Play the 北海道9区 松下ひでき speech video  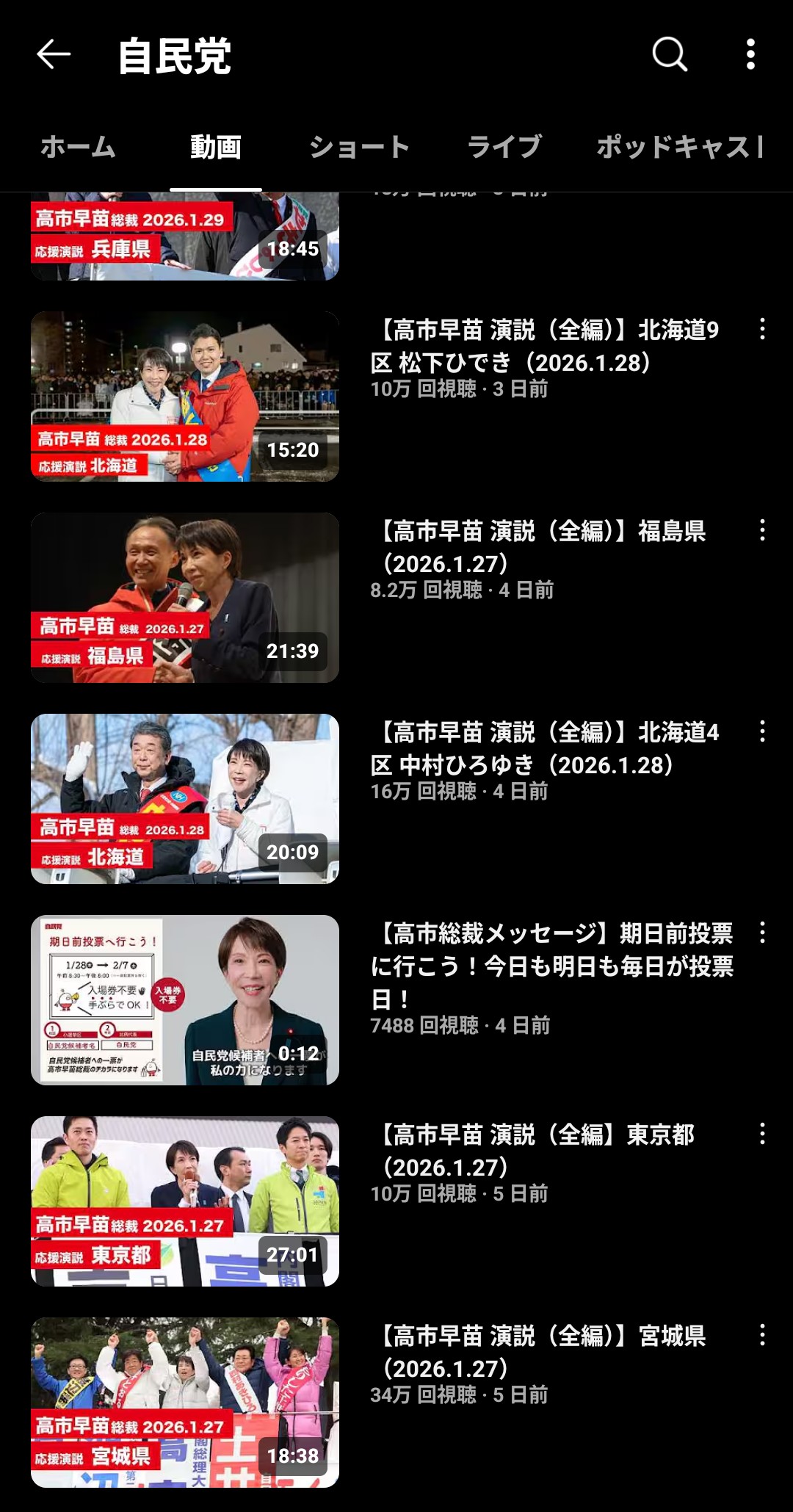(184, 397)
